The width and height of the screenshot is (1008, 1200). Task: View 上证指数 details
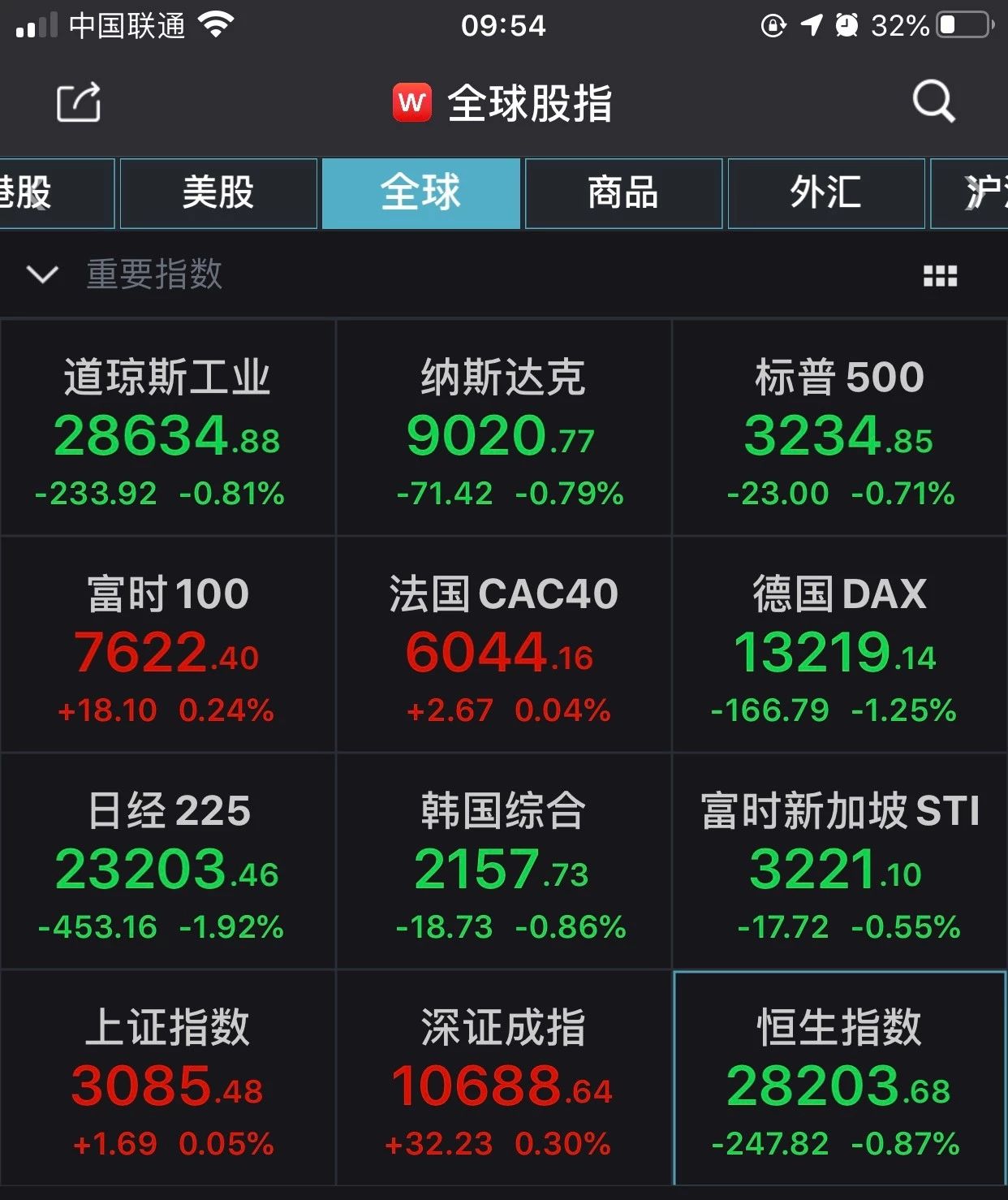pyautogui.click(x=167, y=1078)
